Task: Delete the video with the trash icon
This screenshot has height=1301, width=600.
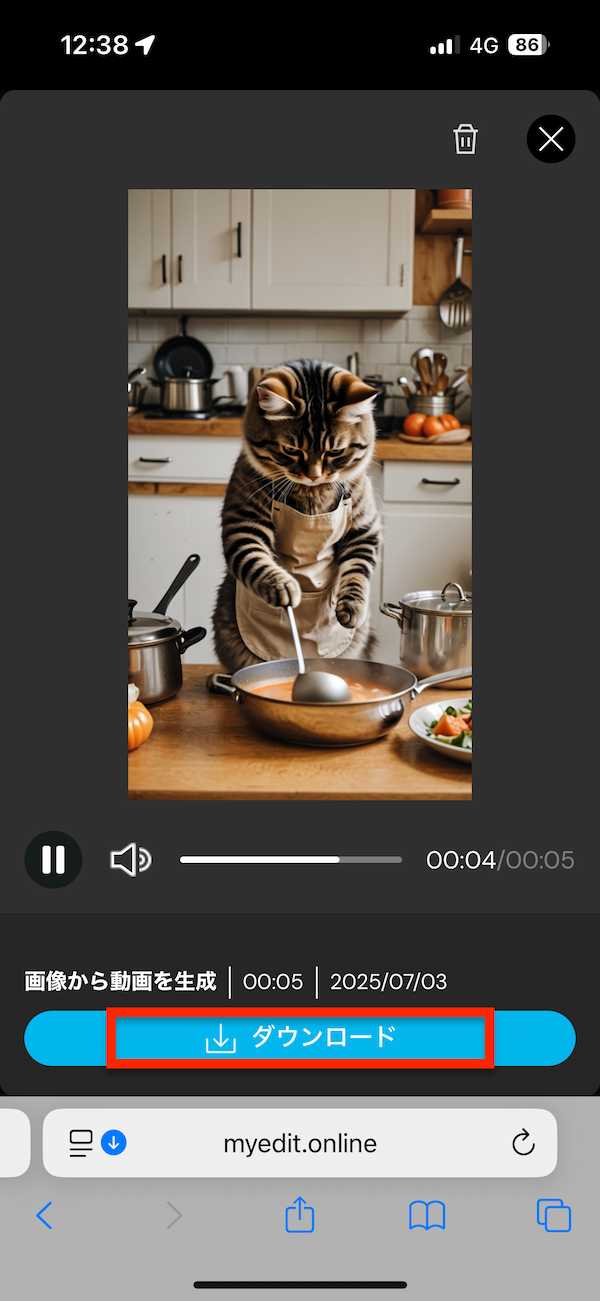Action: [465, 139]
